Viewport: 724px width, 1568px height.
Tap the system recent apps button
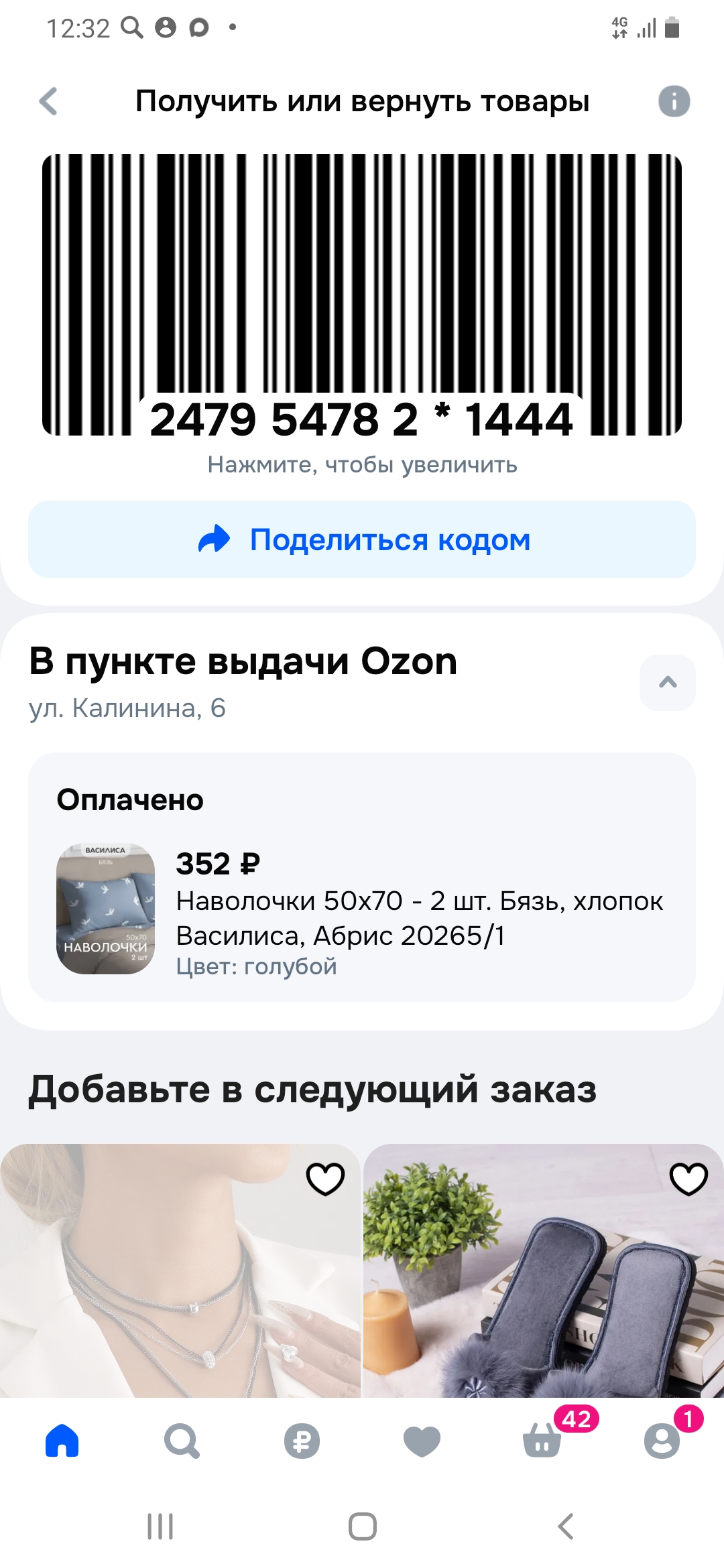(x=160, y=1527)
